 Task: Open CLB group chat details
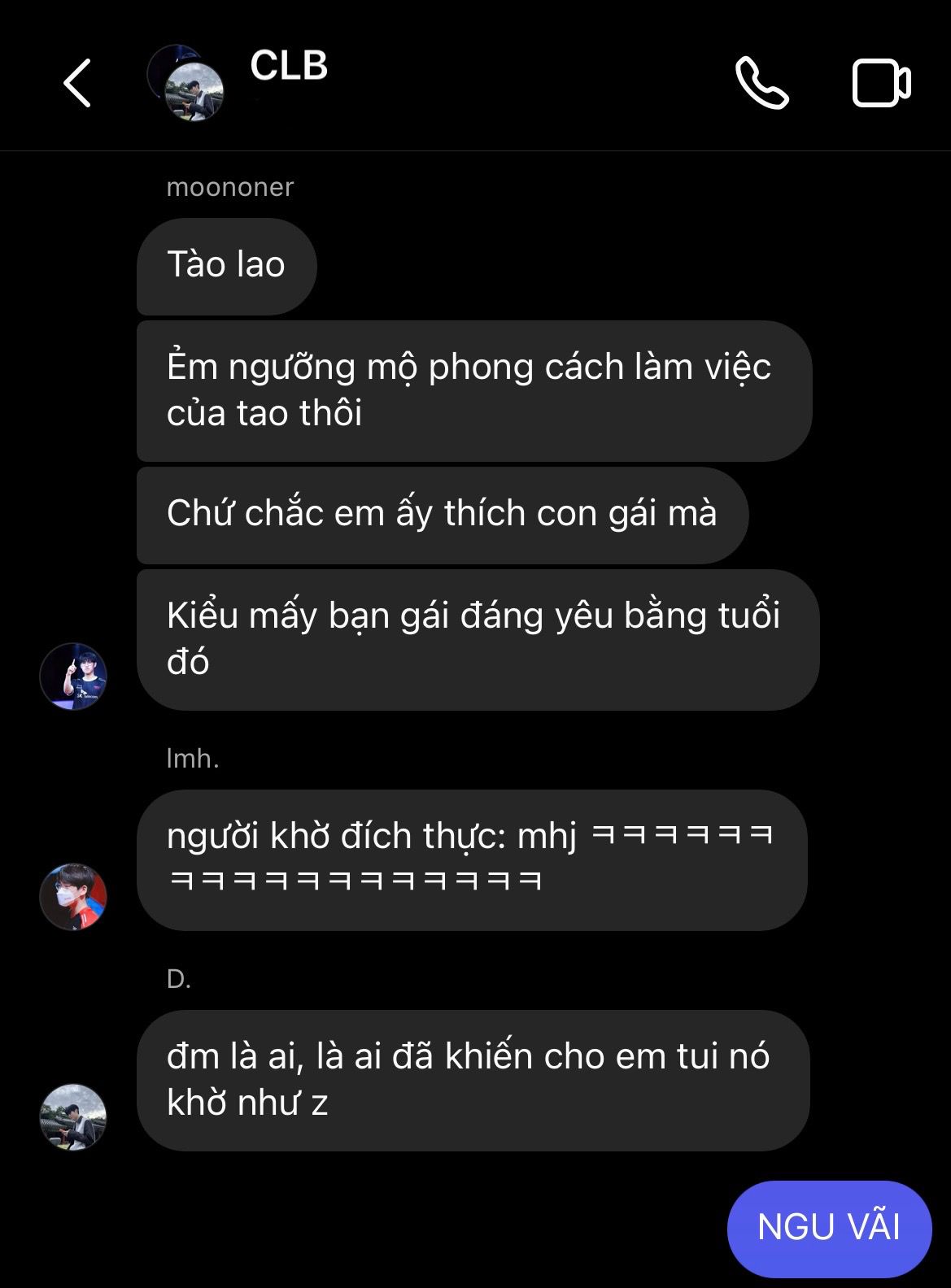point(289,66)
